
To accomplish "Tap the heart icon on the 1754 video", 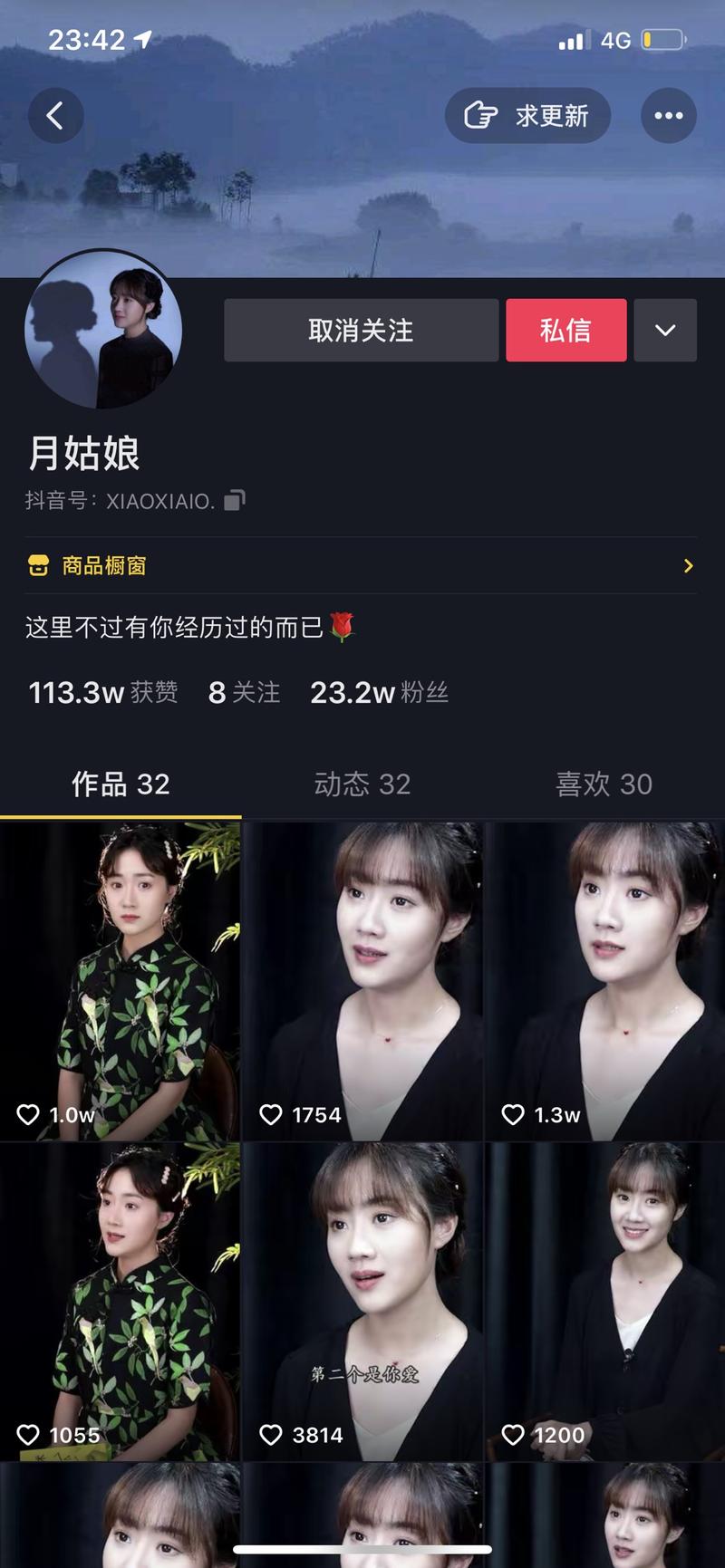I will coord(272,1115).
